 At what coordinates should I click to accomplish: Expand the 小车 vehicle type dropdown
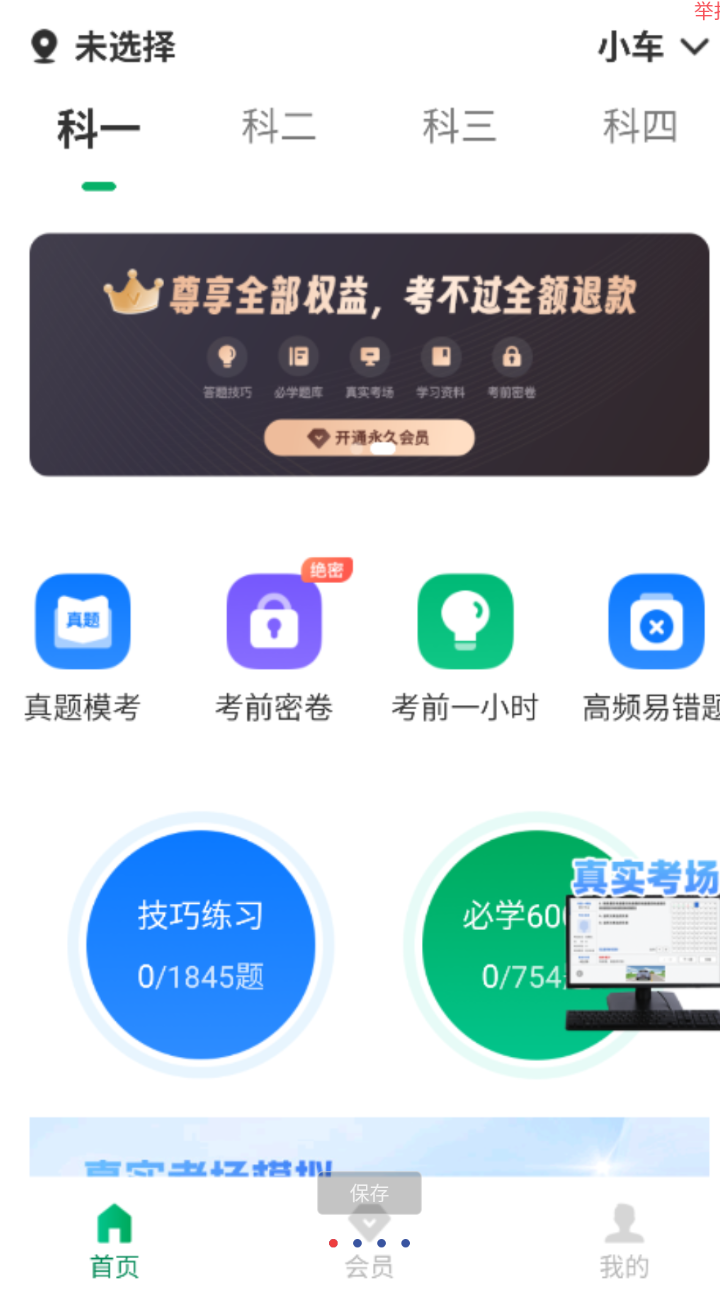[652, 47]
